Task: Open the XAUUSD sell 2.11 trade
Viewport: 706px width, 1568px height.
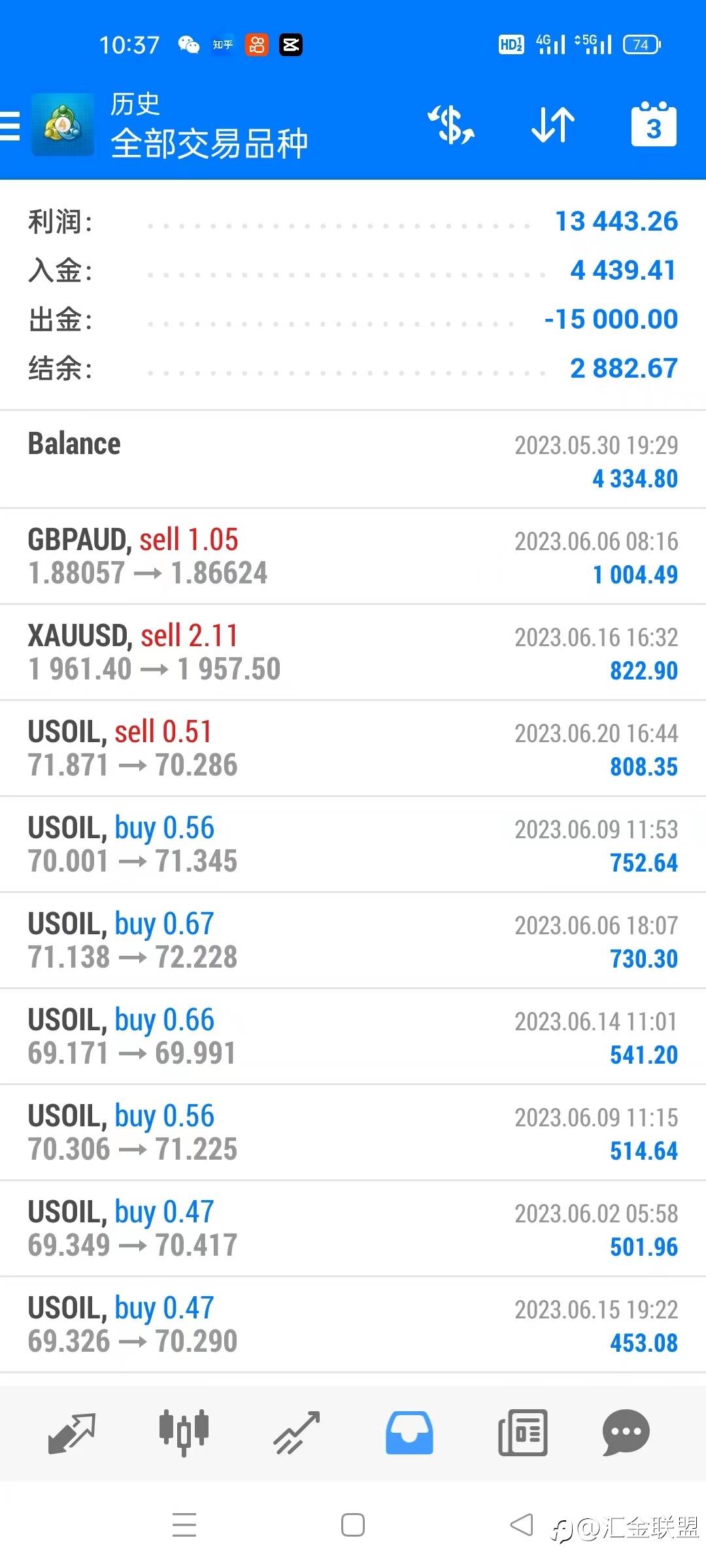Action: (353, 653)
